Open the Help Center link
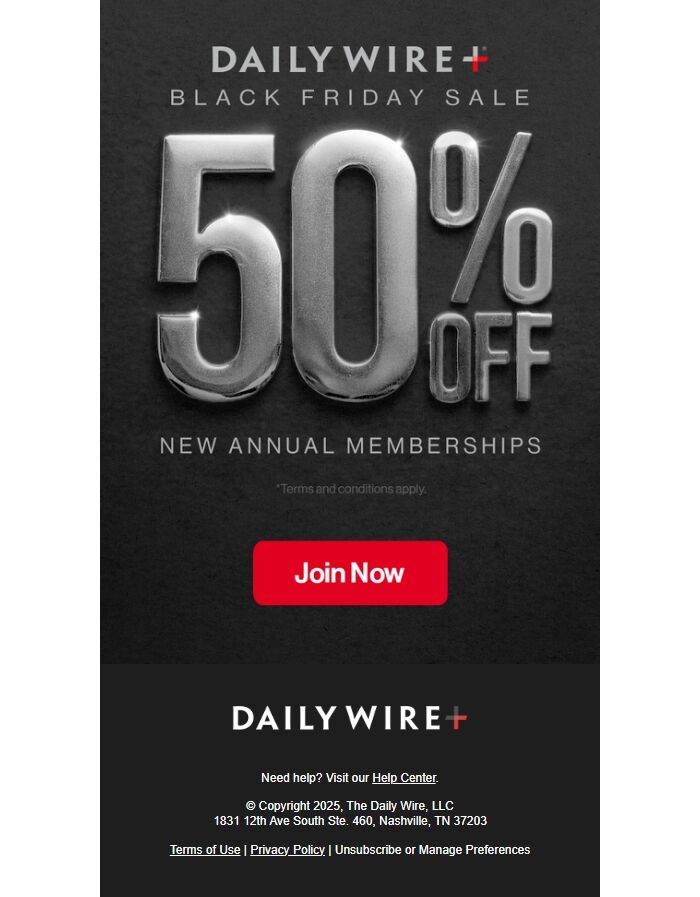 tap(404, 778)
